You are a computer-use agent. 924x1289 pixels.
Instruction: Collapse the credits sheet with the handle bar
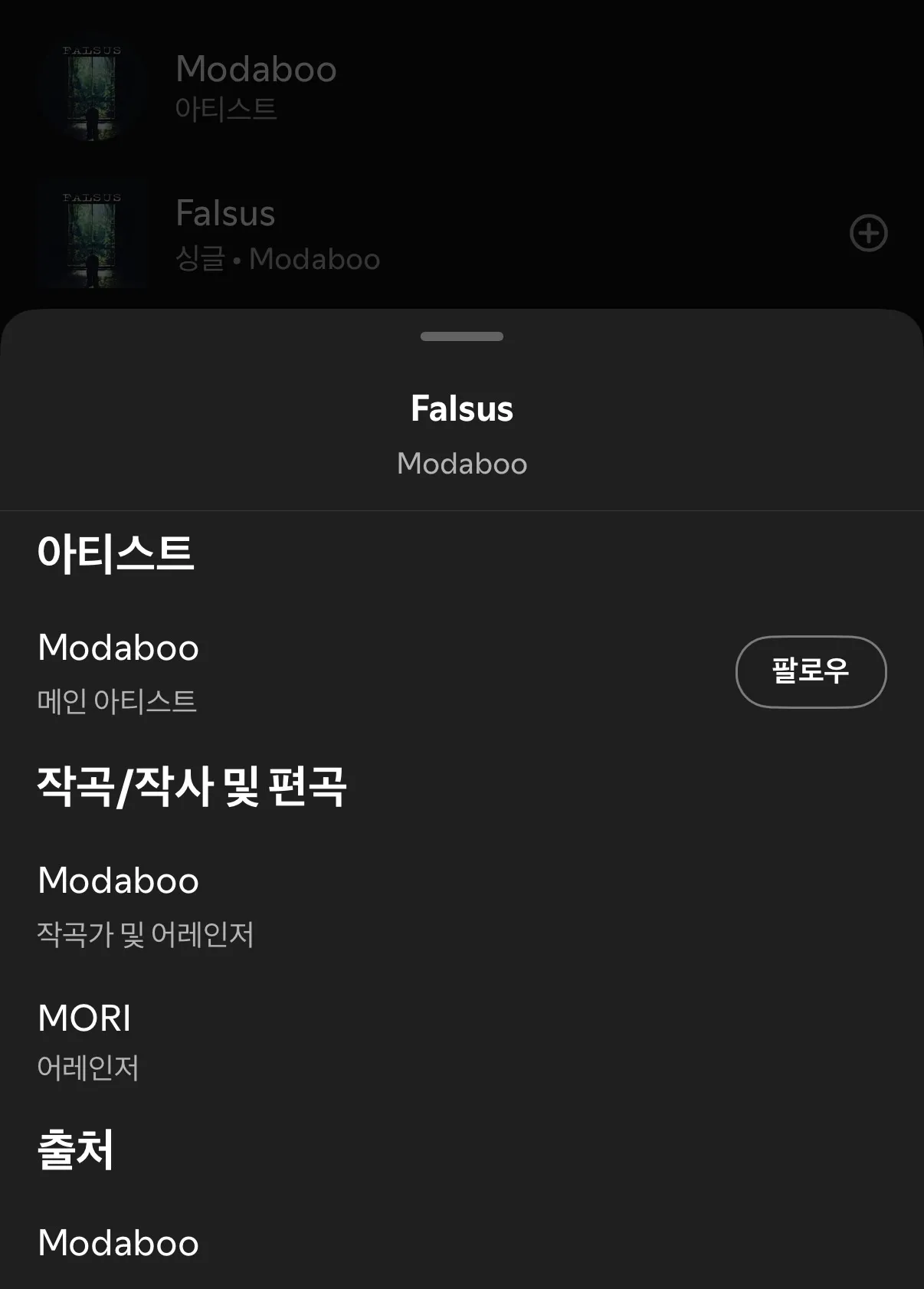[461, 336]
